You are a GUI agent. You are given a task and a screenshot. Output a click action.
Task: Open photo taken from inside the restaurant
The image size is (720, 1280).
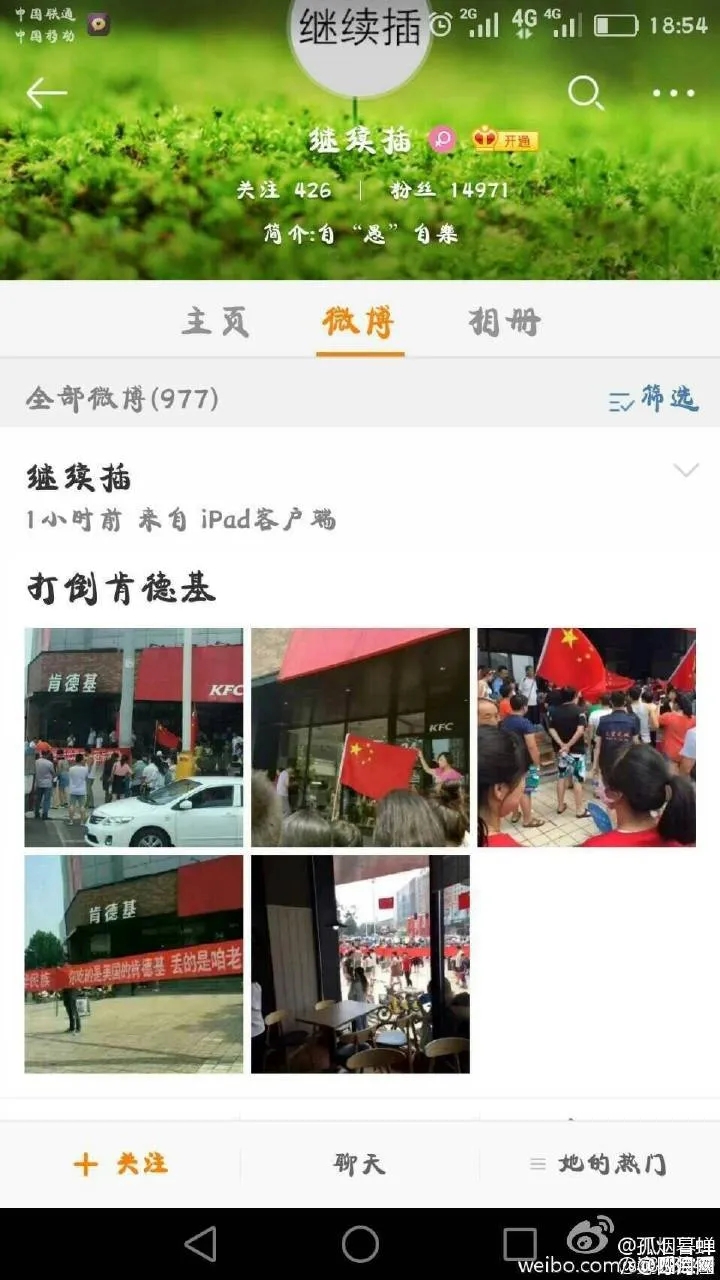(x=360, y=964)
